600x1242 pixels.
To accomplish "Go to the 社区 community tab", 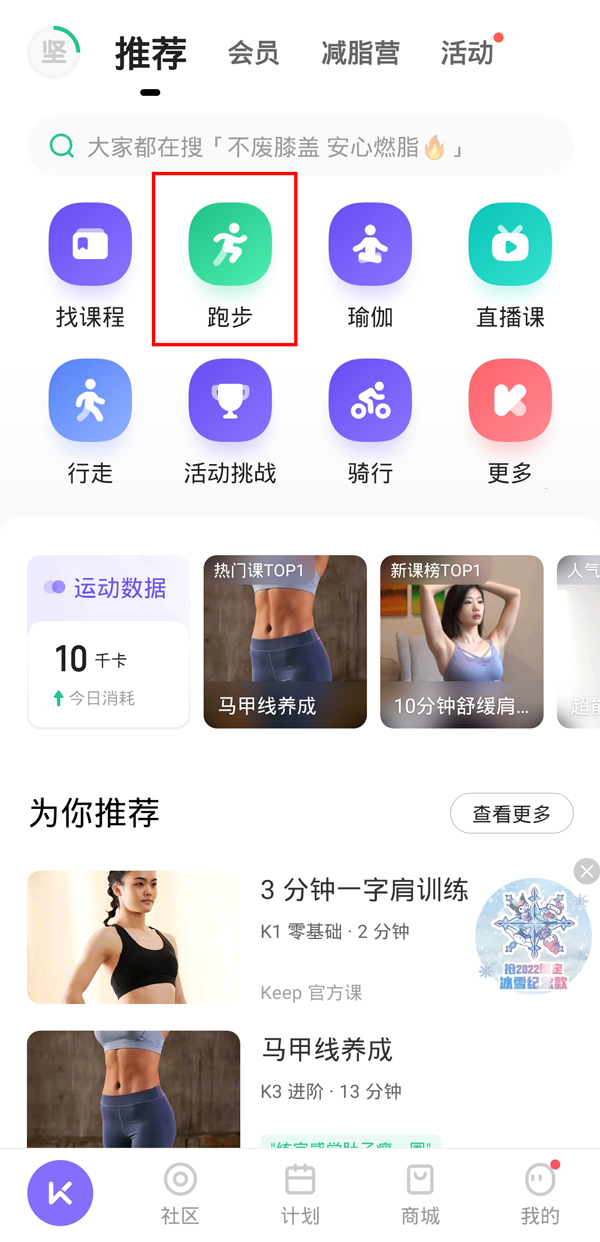I will 180,1193.
